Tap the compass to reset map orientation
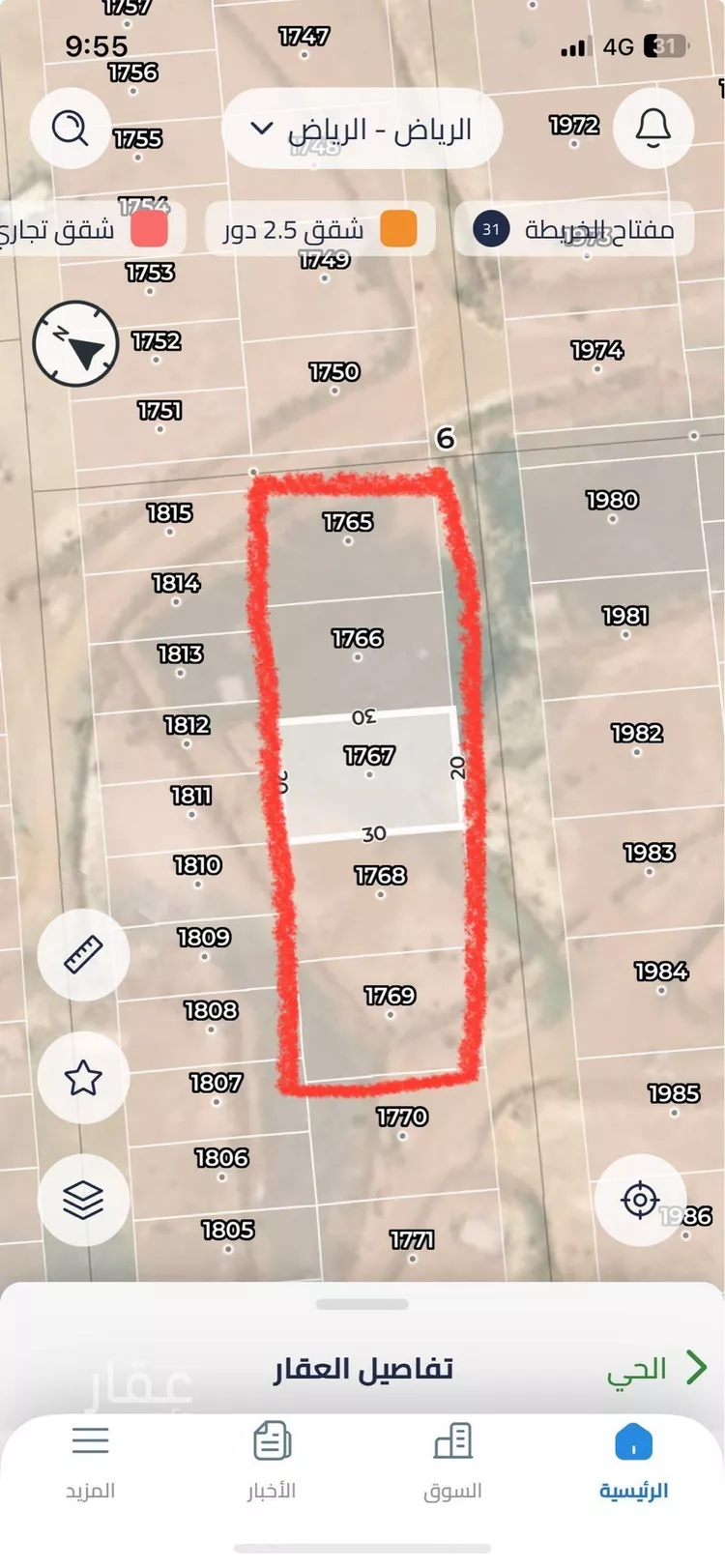 coord(75,344)
